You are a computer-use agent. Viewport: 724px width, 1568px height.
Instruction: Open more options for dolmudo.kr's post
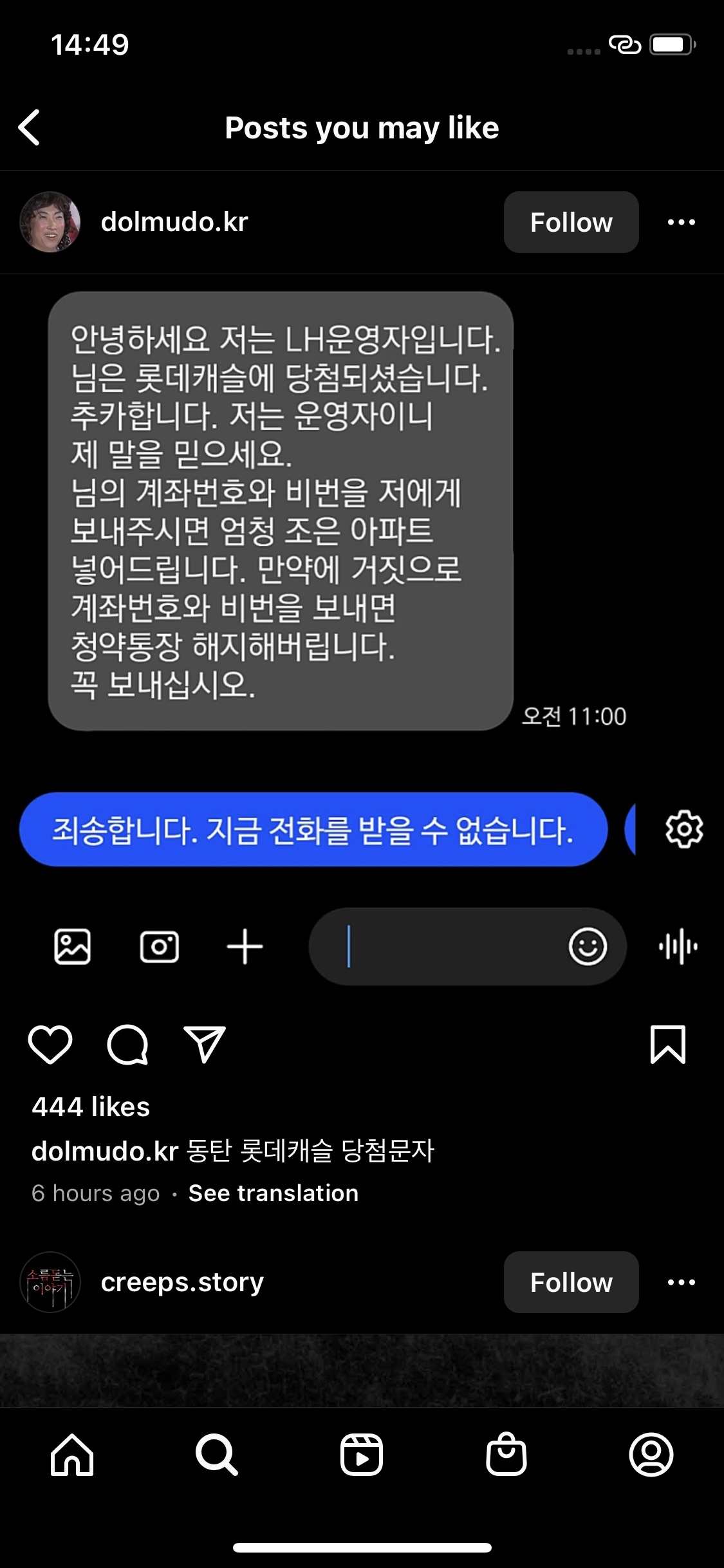681,222
